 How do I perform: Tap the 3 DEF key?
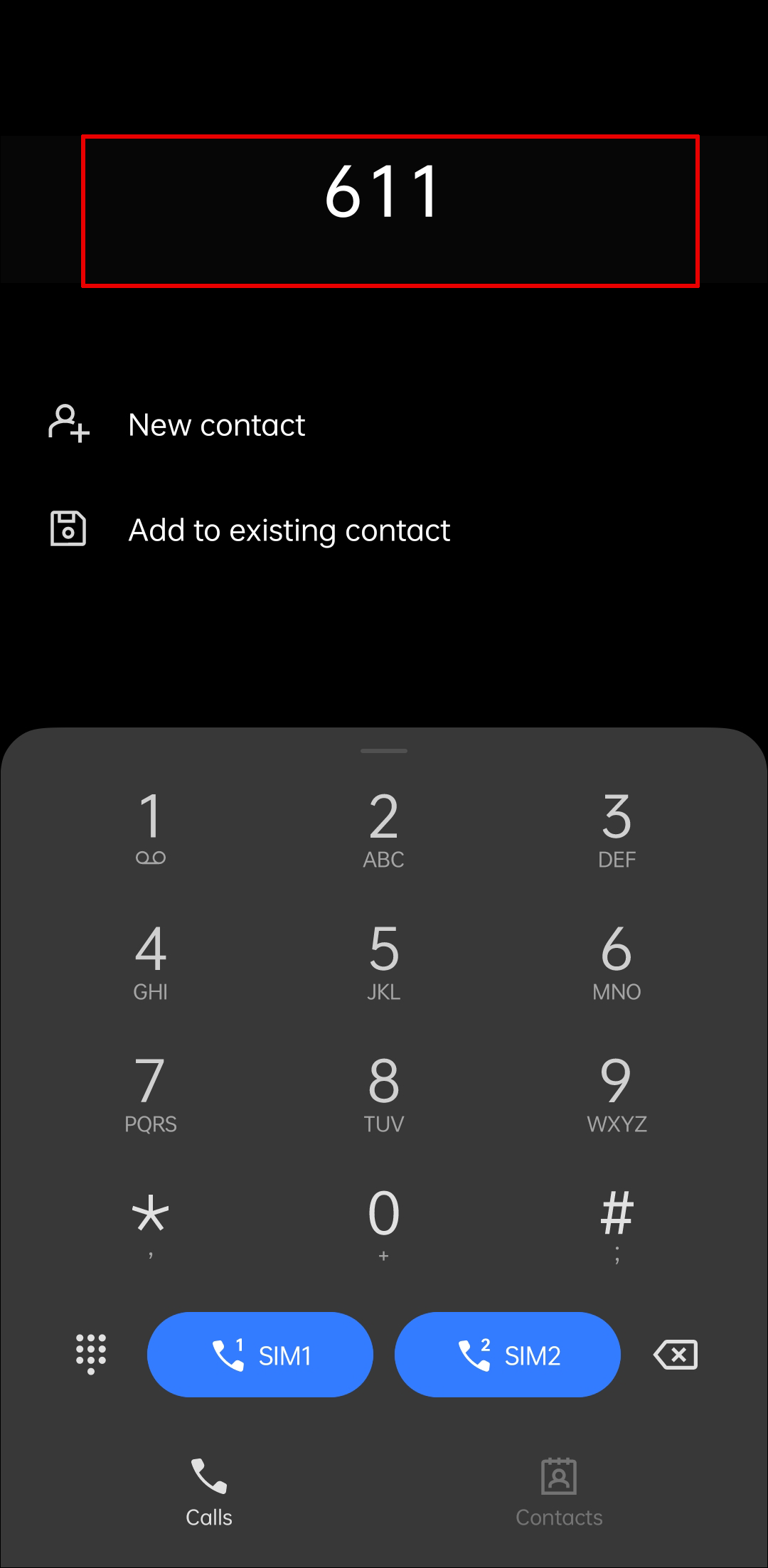point(617,828)
